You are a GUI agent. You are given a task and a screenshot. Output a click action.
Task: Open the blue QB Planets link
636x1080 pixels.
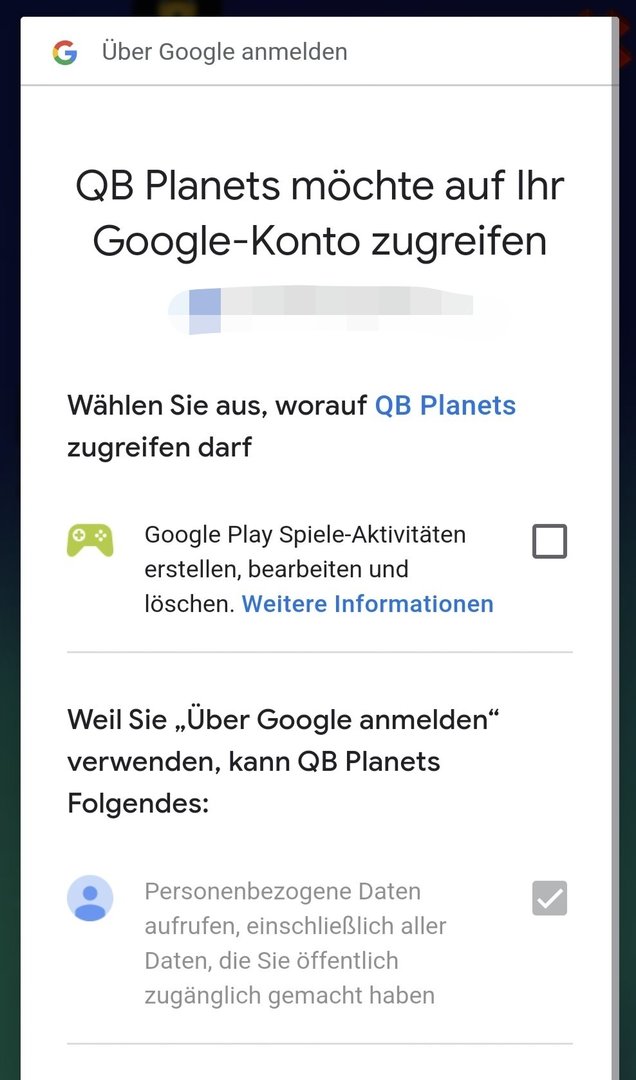(x=445, y=405)
